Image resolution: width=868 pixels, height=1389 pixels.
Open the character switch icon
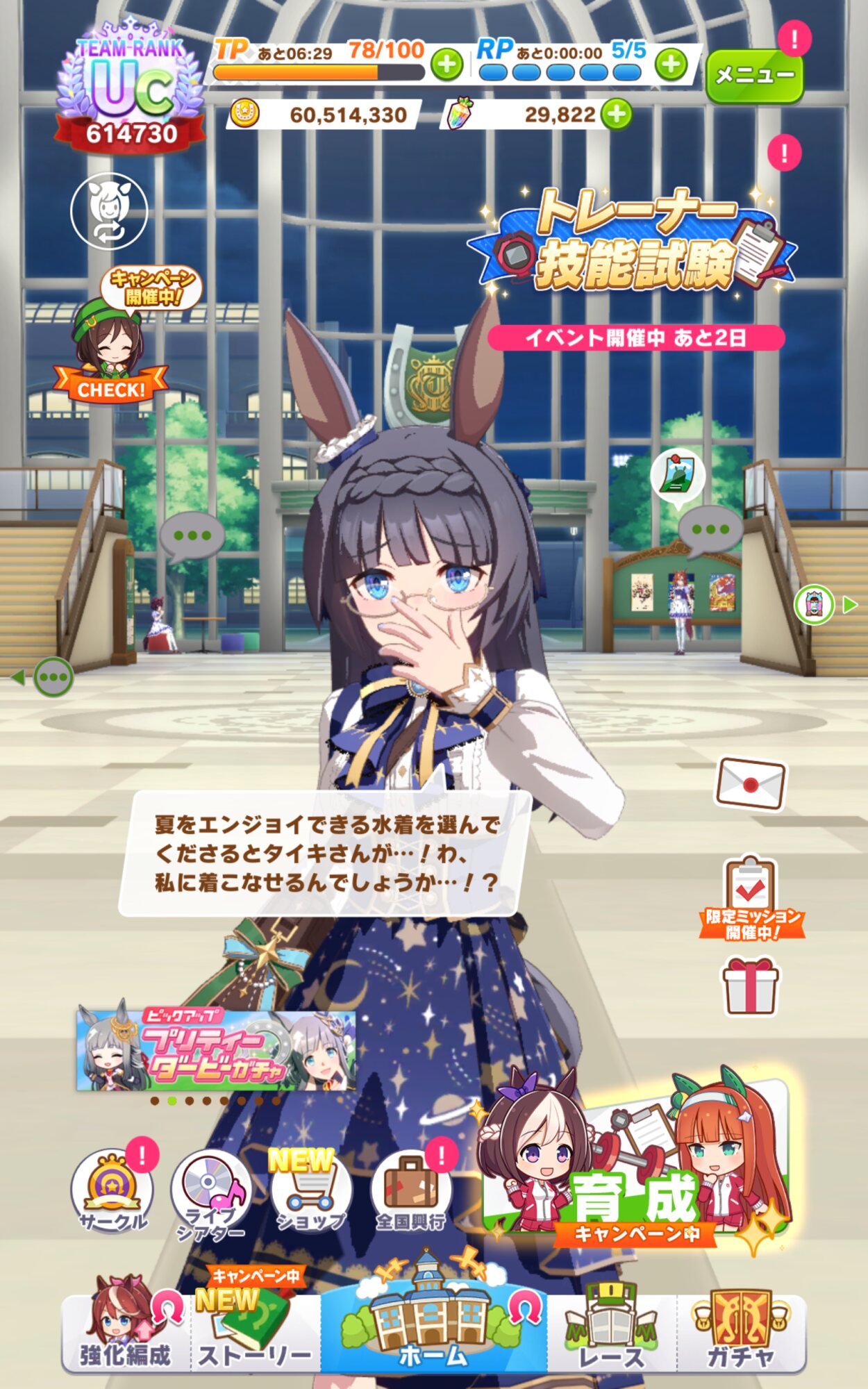pos(109,211)
